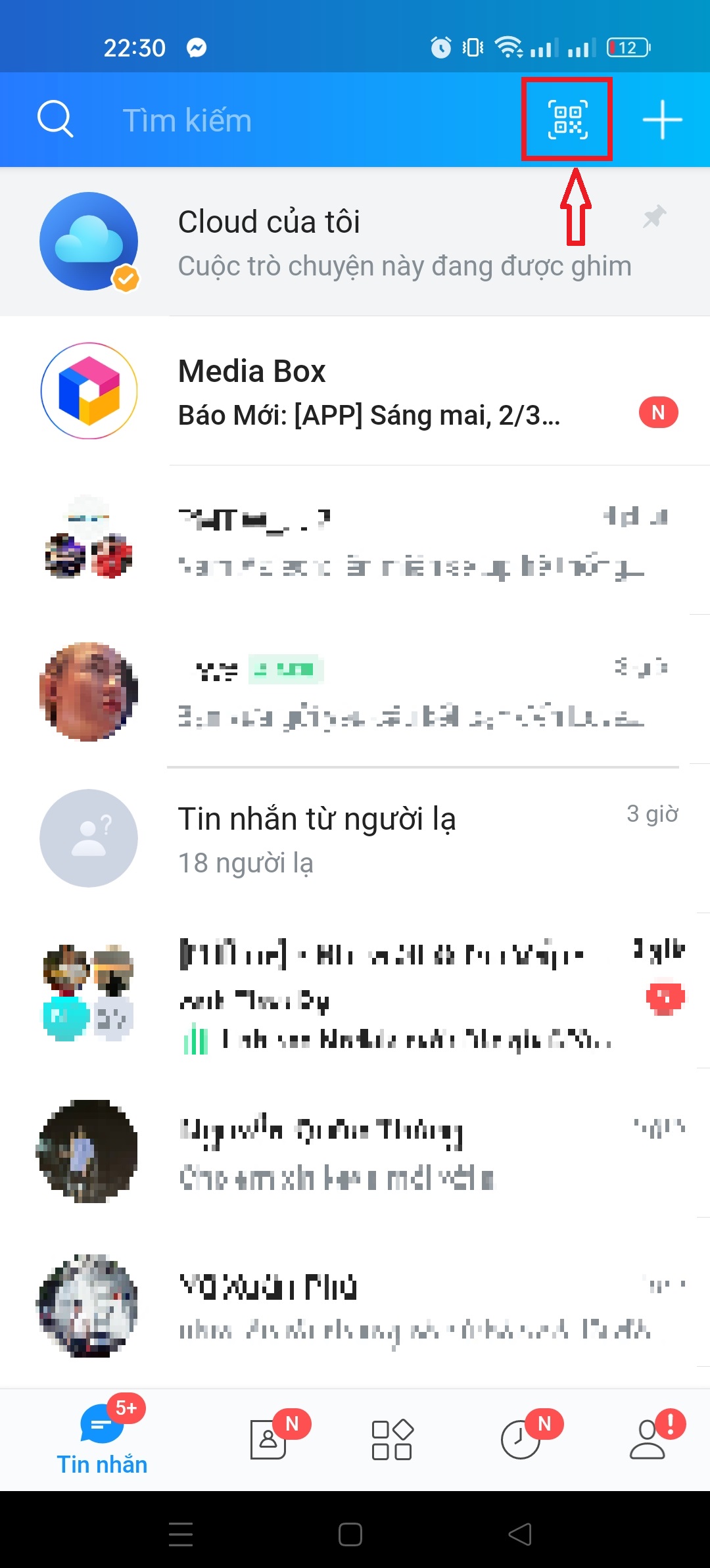Open Tin nhắn từ người lạ
The image size is (710, 1568).
[x=355, y=839]
